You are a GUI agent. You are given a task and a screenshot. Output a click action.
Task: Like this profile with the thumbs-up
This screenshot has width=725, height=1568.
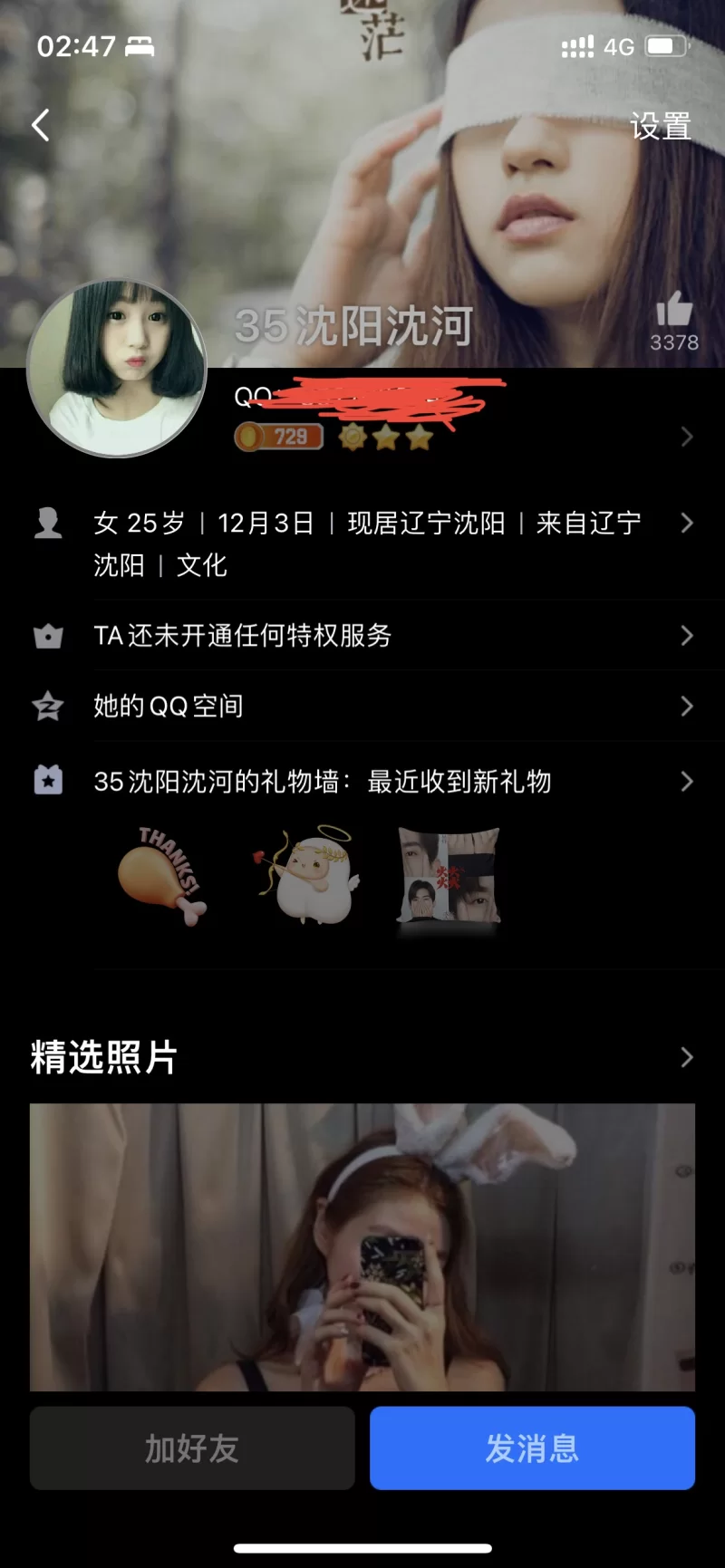673,312
